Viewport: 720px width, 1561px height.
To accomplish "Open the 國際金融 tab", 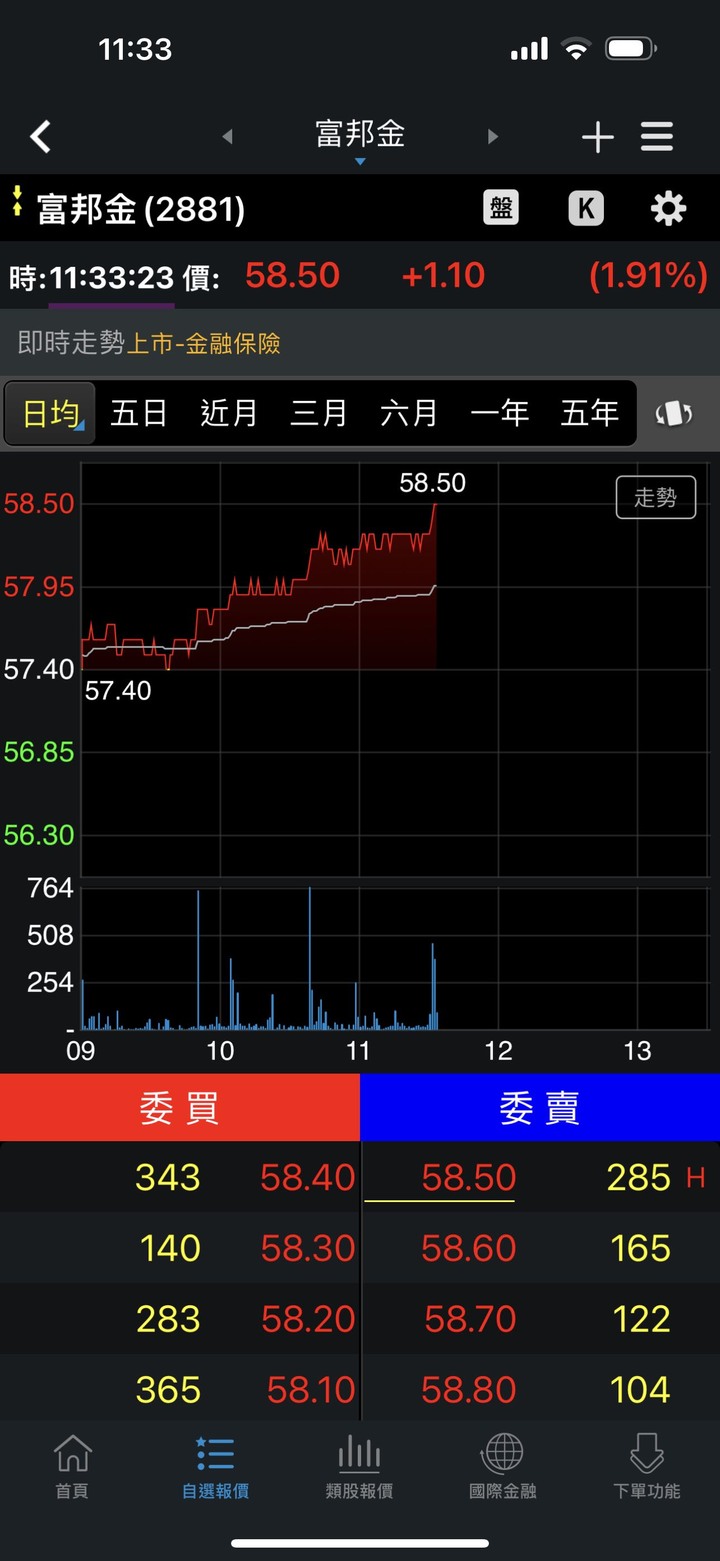I will [x=503, y=1467].
